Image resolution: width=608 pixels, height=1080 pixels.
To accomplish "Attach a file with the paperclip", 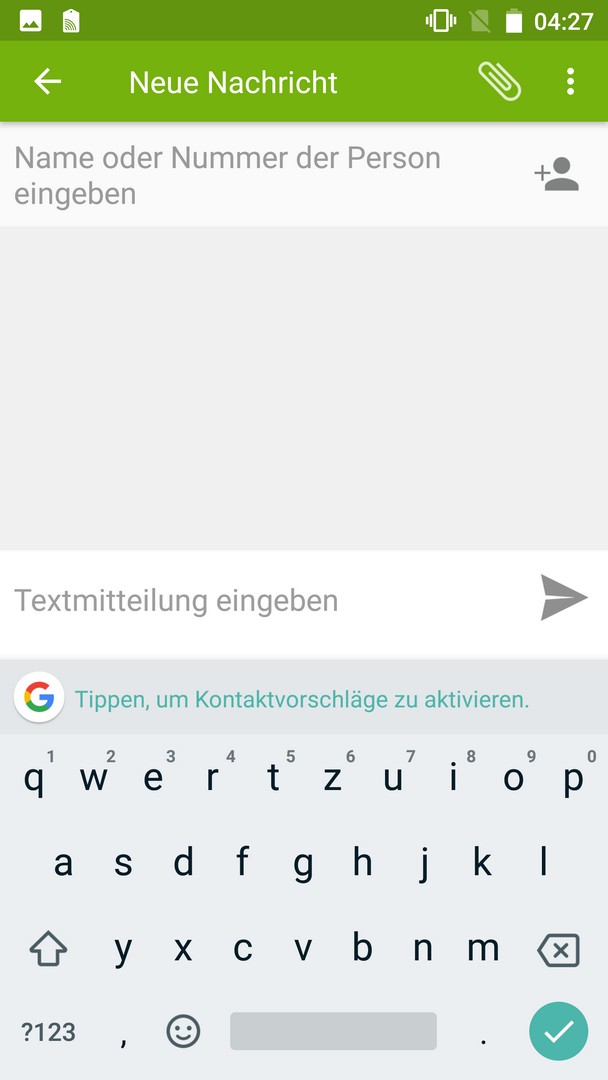I will coord(499,82).
